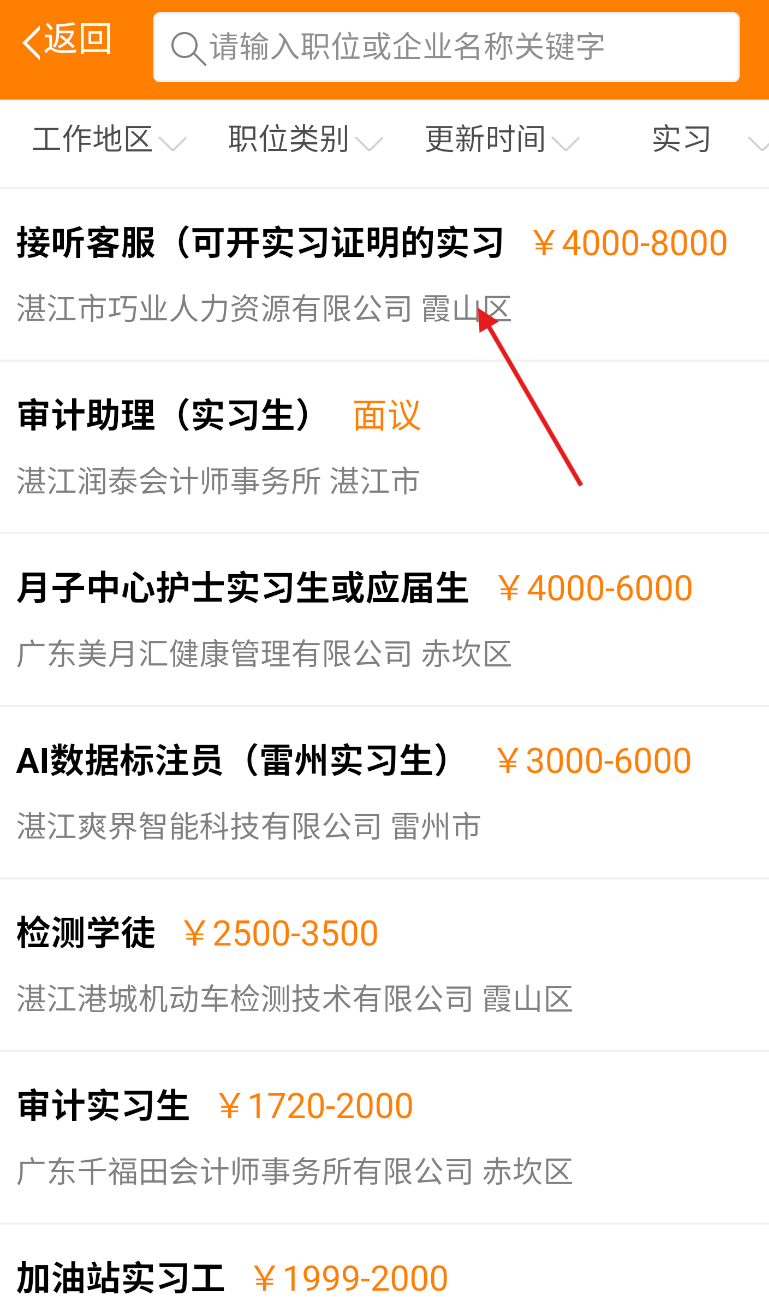Expand the 工作地区 filter dropdown

108,140
